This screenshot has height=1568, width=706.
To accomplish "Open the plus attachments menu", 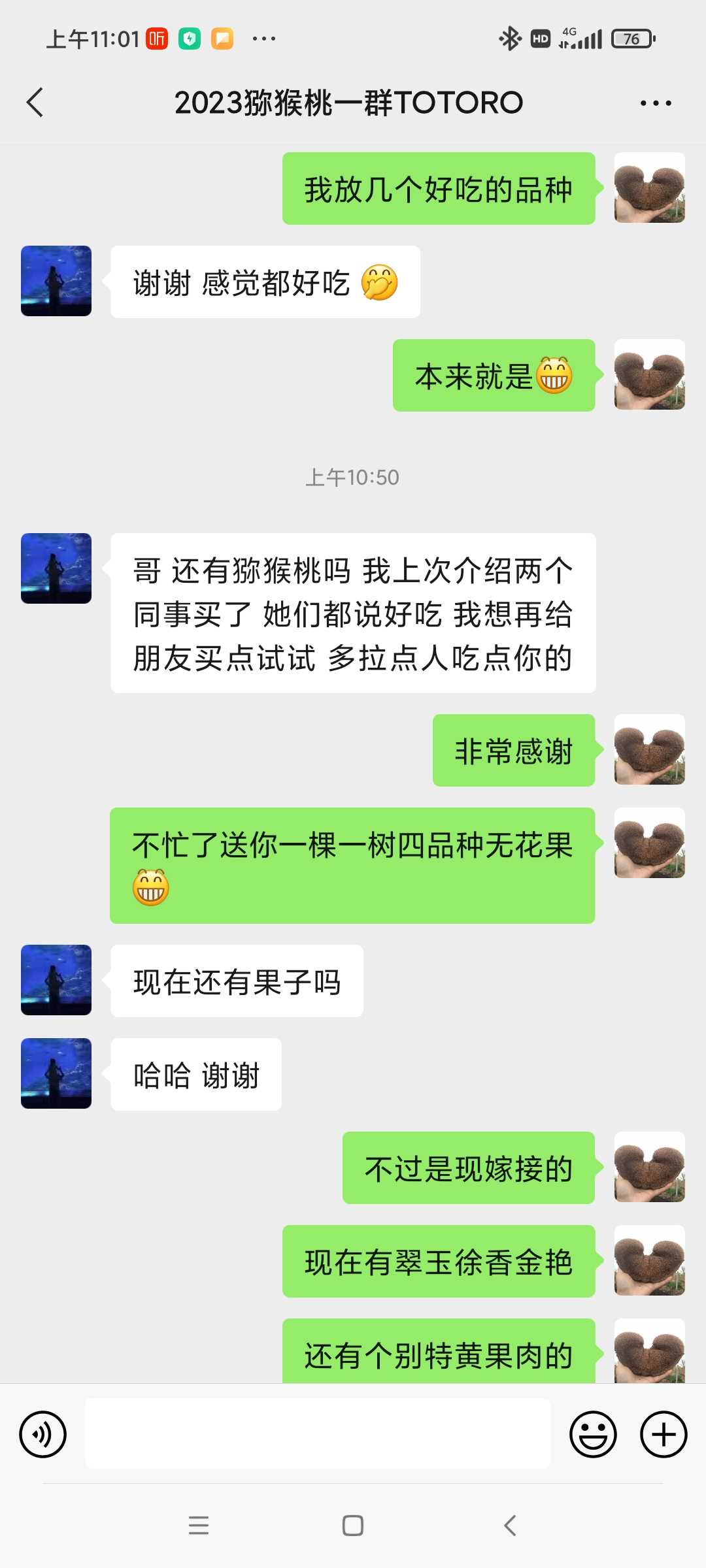I will 664,1435.
